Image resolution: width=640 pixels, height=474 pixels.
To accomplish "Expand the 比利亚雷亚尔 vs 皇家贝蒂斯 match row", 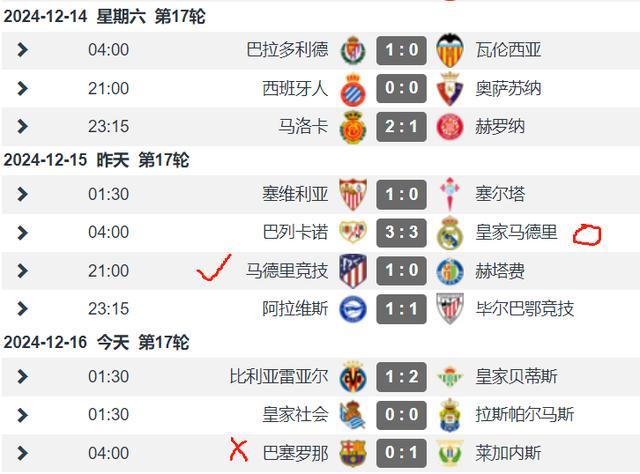I will (22, 377).
